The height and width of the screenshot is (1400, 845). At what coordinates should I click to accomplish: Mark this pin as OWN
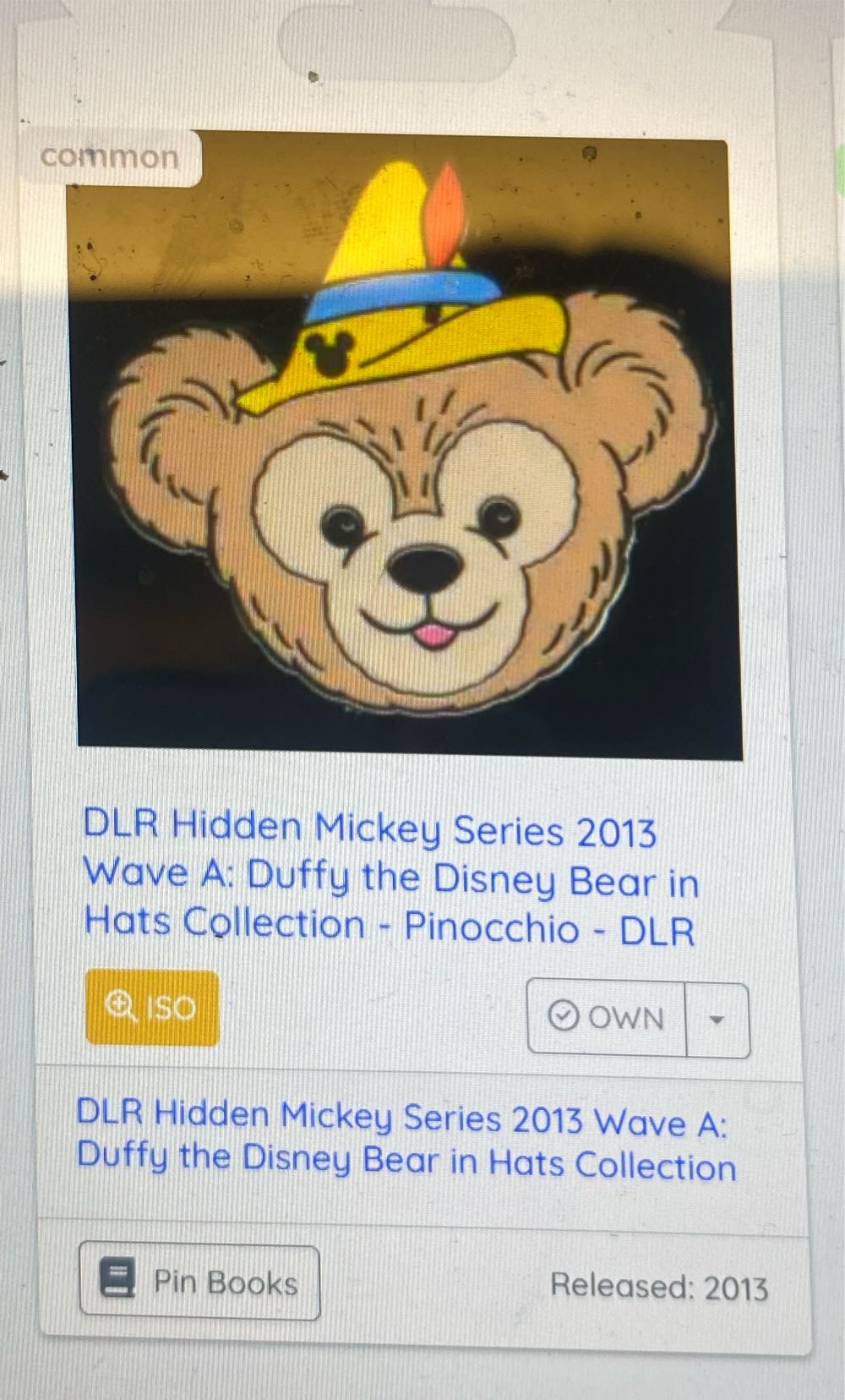(x=607, y=1018)
